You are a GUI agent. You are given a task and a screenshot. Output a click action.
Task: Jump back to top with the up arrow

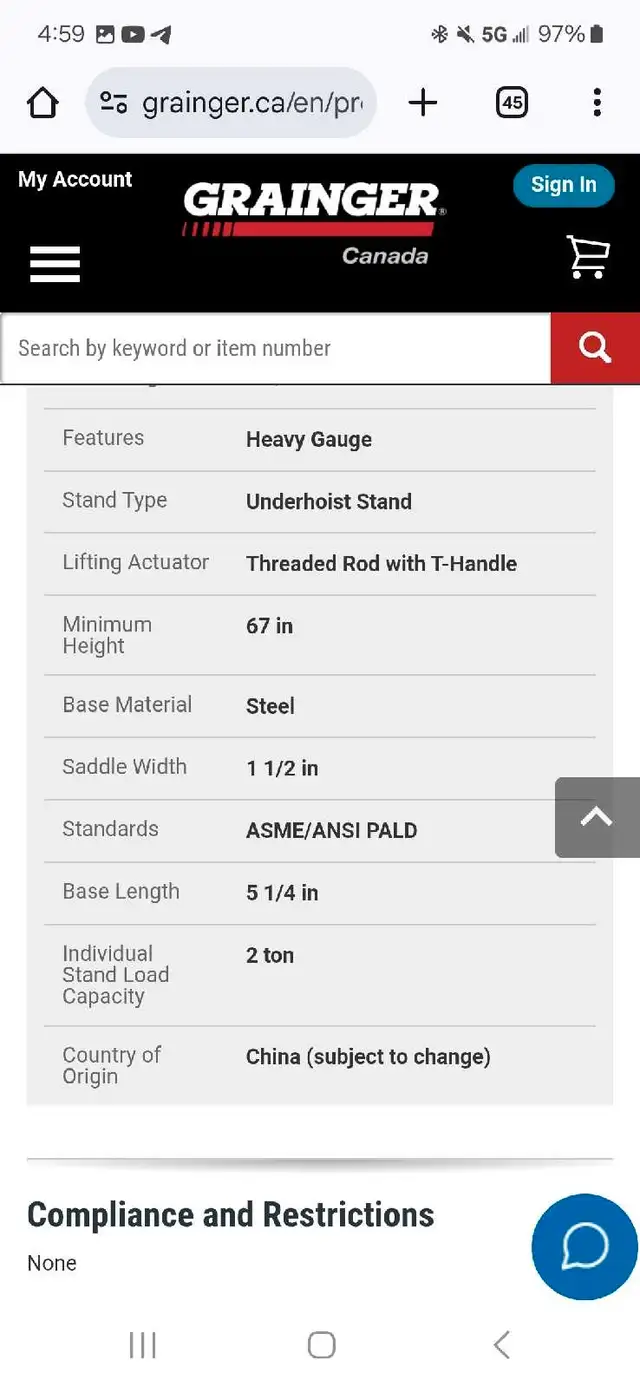coord(597,817)
